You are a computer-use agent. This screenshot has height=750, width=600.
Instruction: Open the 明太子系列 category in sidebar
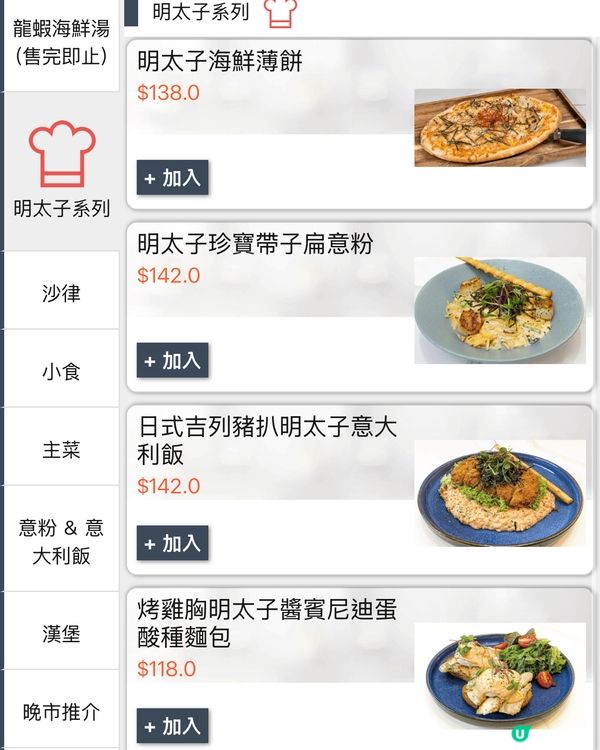pos(62,170)
